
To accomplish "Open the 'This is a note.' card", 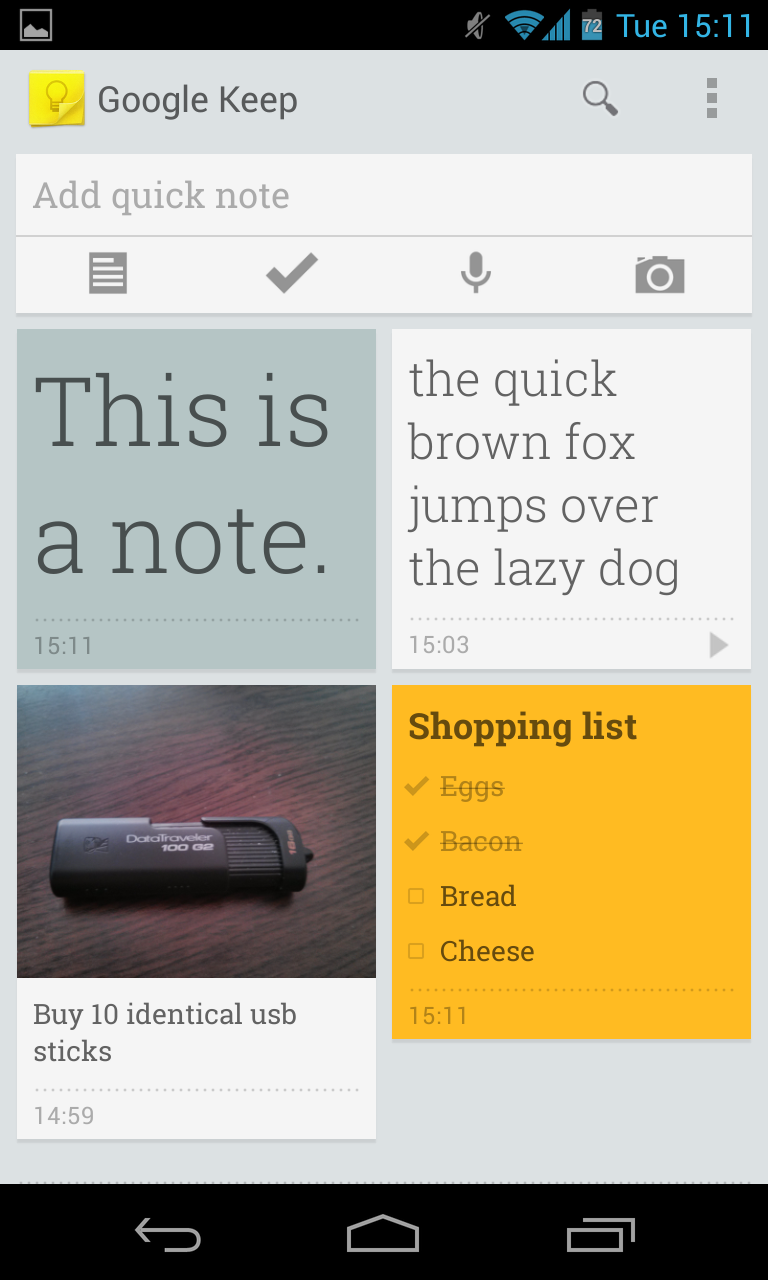I will 196,499.
